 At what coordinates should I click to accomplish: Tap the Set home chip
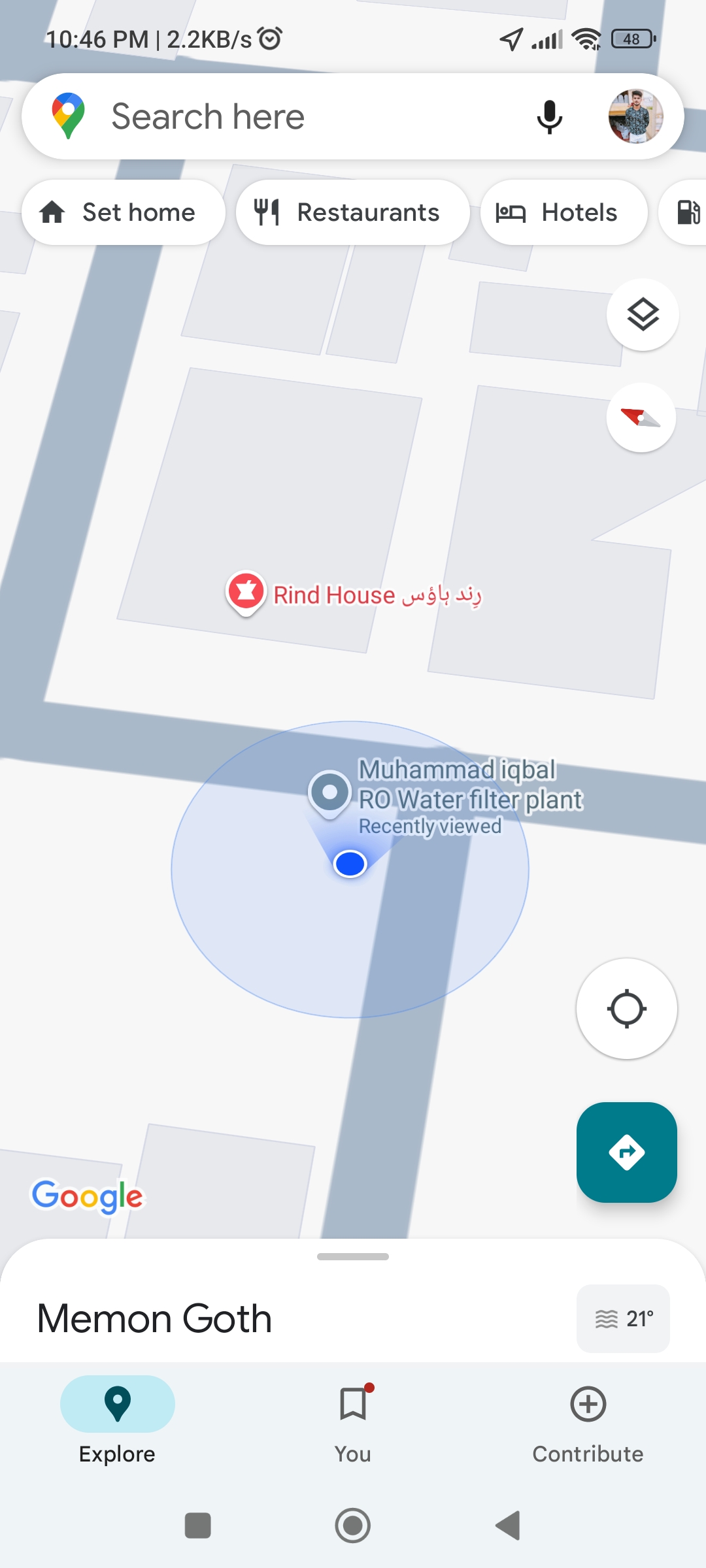tap(124, 212)
